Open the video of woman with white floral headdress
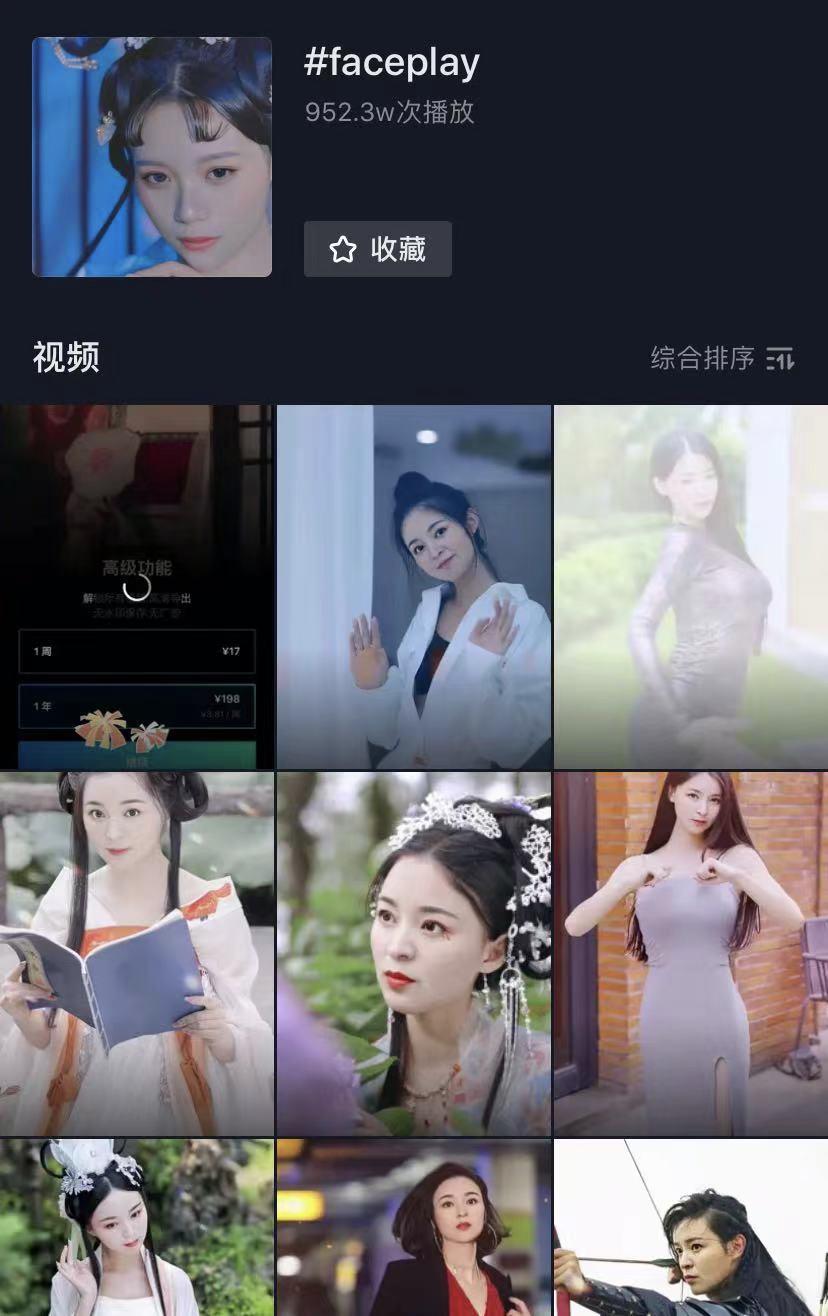Image resolution: width=828 pixels, height=1316 pixels. tap(136, 1230)
